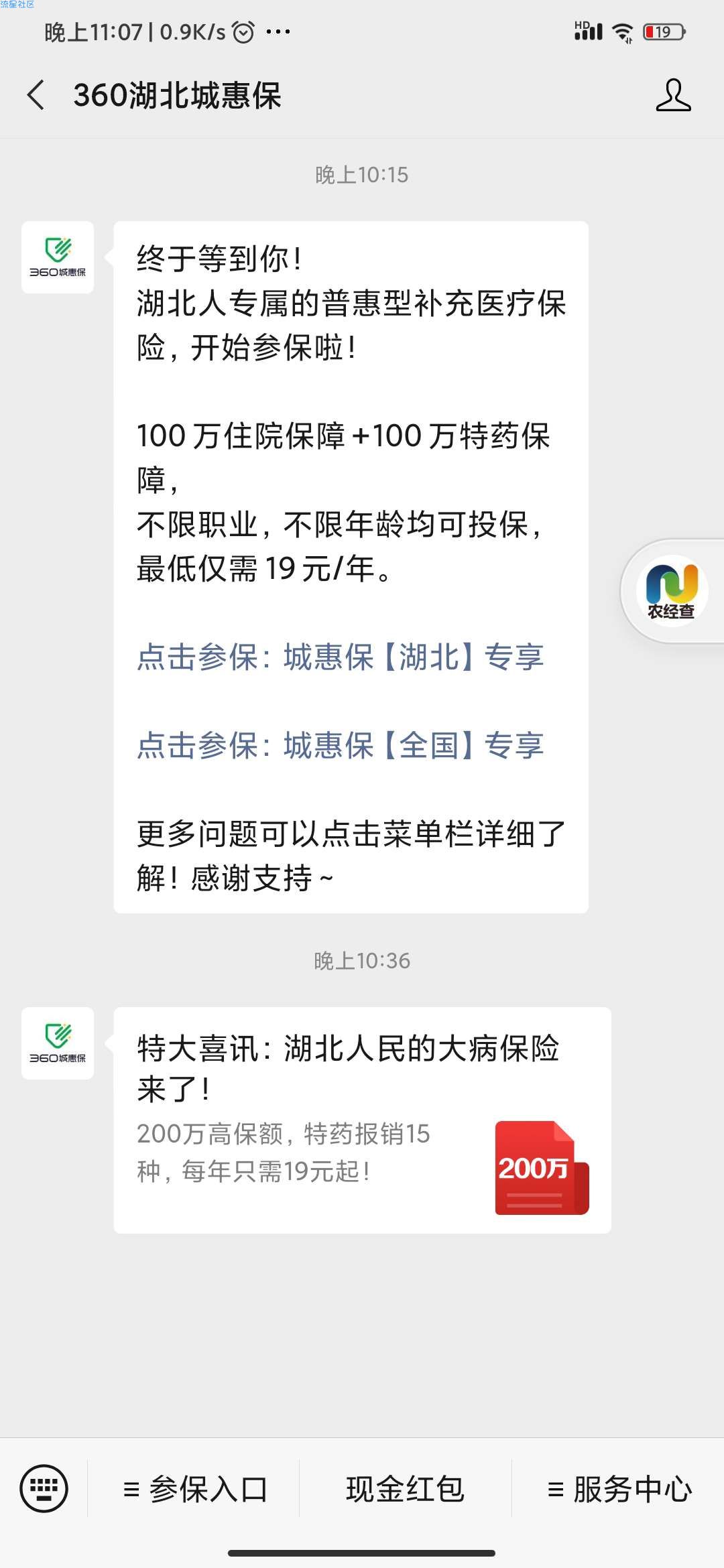The height and width of the screenshot is (1568, 724).
Task: Tap the floating 农经查 button
Action: (x=672, y=591)
